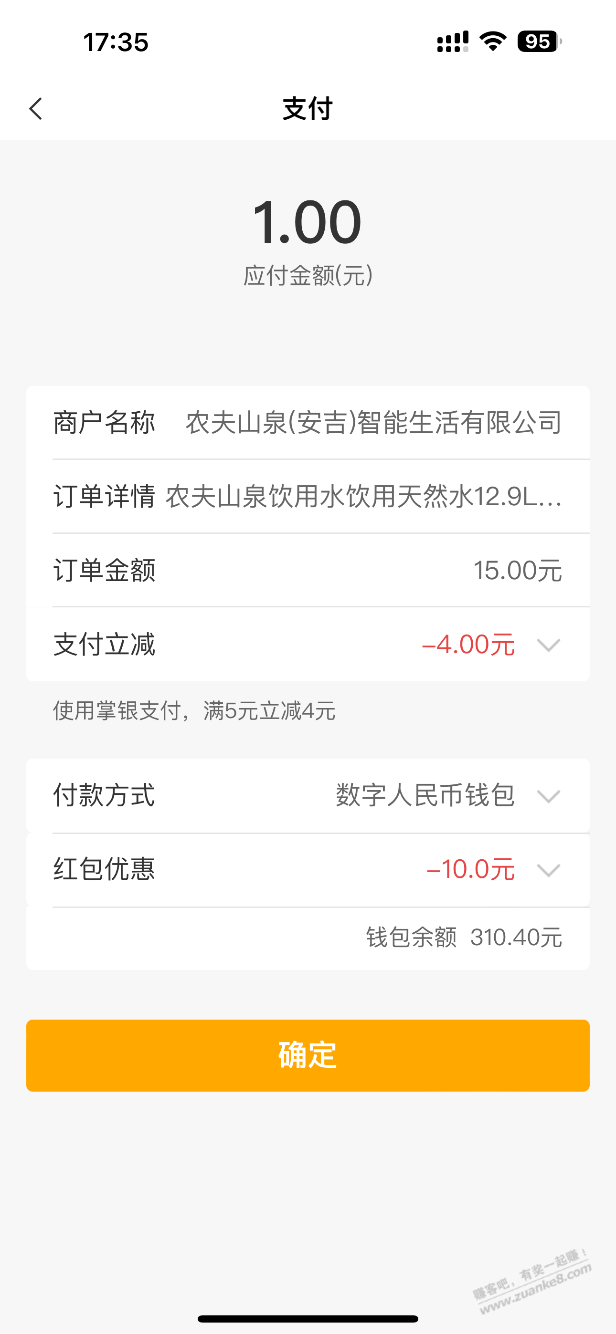The width and height of the screenshot is (616, 1334).
Task: Expand the 红包优惠 coupon options
Action: pos(547,870)
